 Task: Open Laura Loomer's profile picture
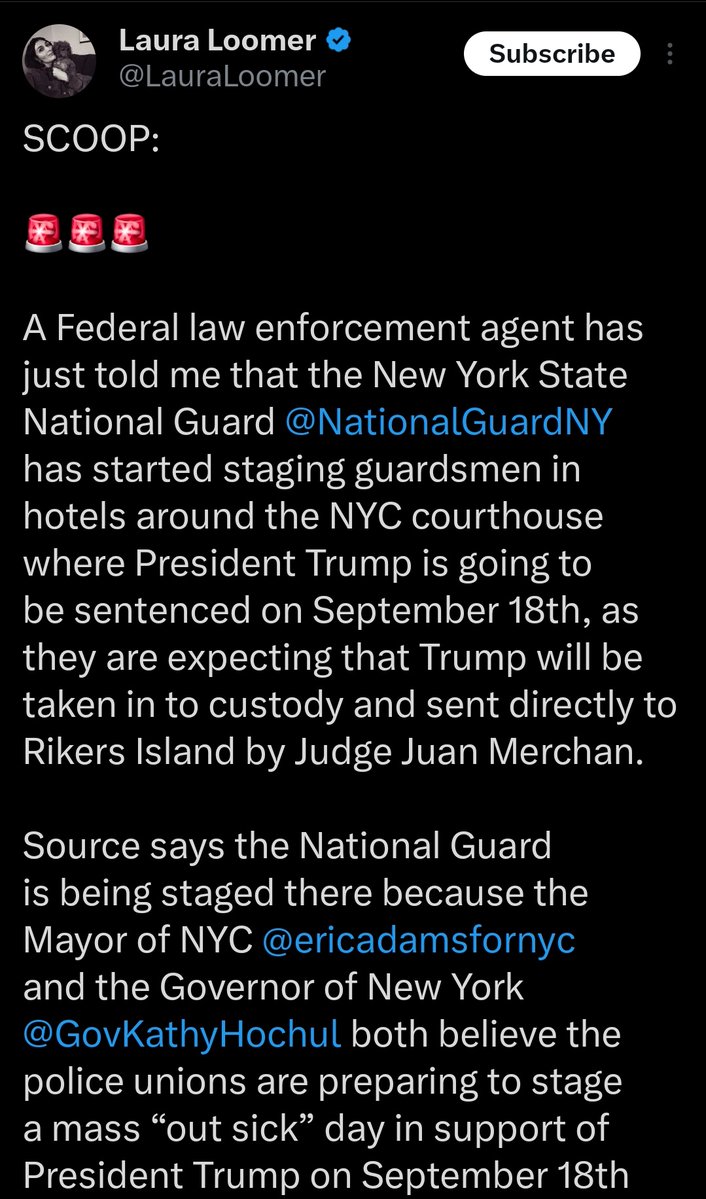coord(59,61)
